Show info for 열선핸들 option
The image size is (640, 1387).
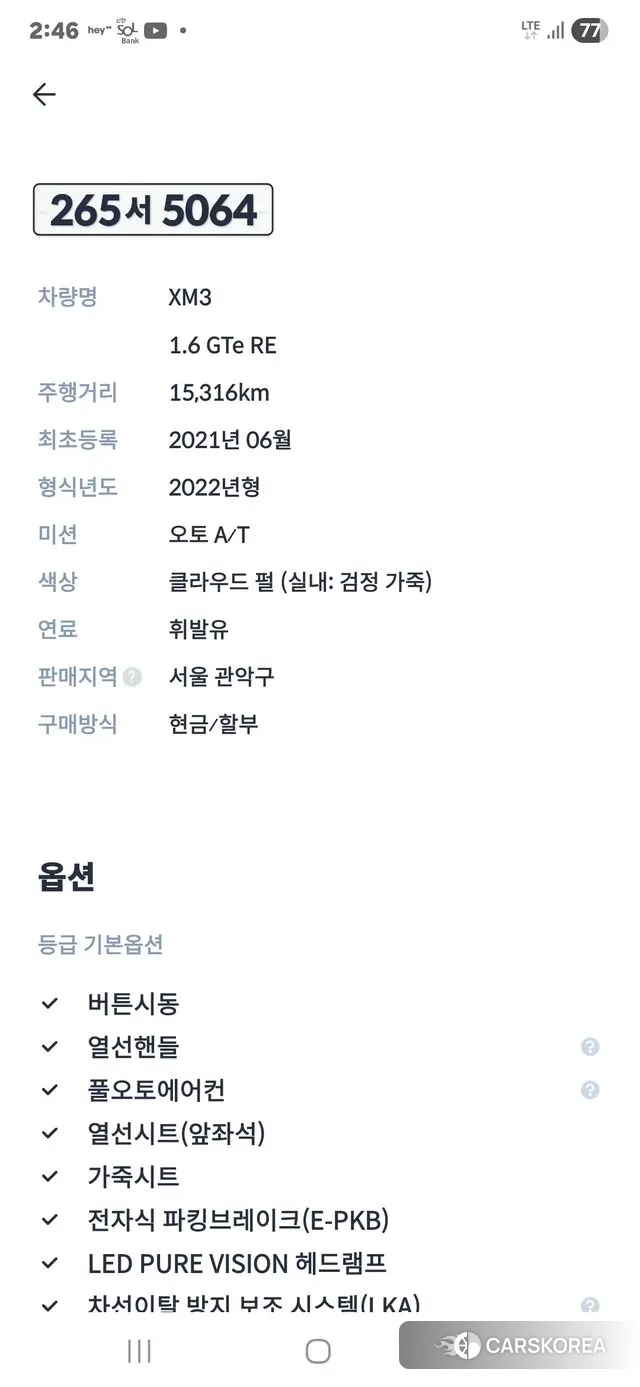590,1047
